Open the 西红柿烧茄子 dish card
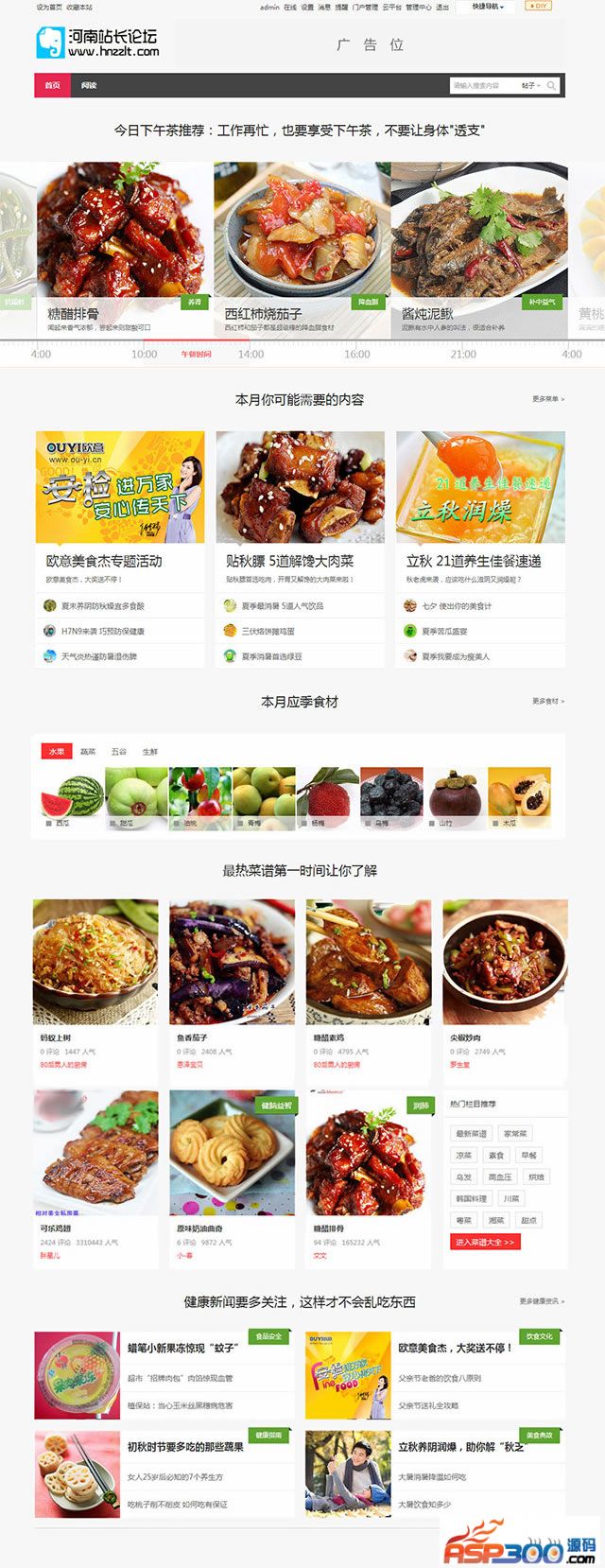This screenshot has height=1568, width=605. click(x=302, y=246)
